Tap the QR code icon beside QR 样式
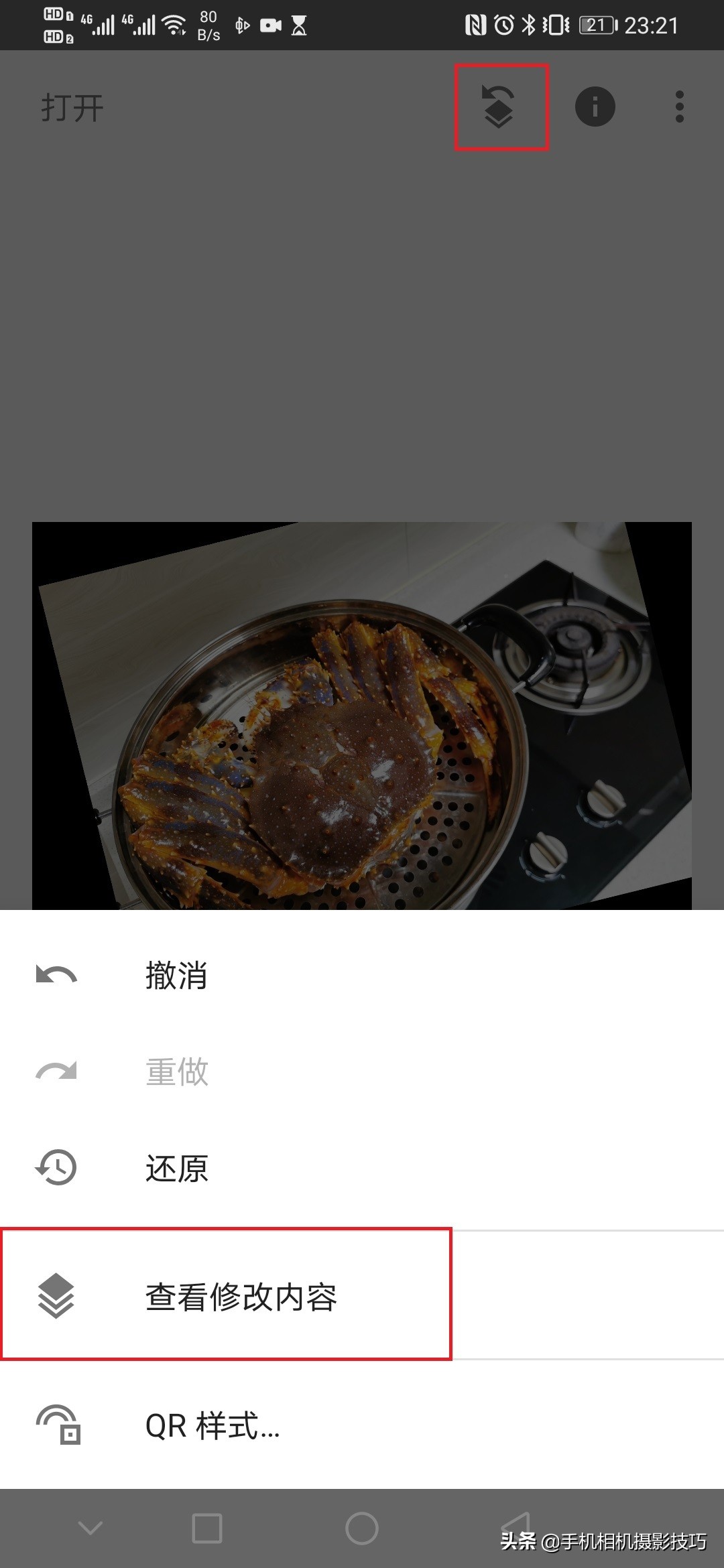 57,1425
